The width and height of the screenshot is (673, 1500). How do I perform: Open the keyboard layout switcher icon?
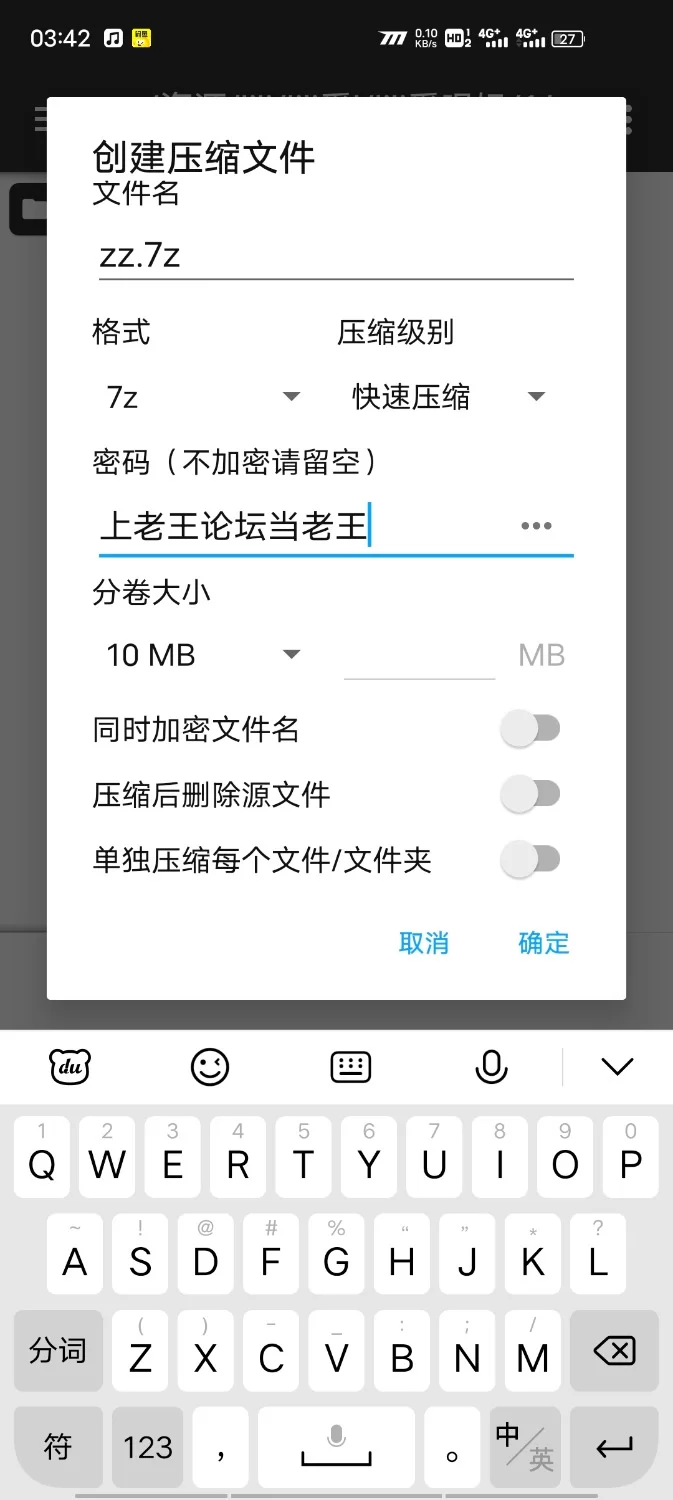[350, 1067]
